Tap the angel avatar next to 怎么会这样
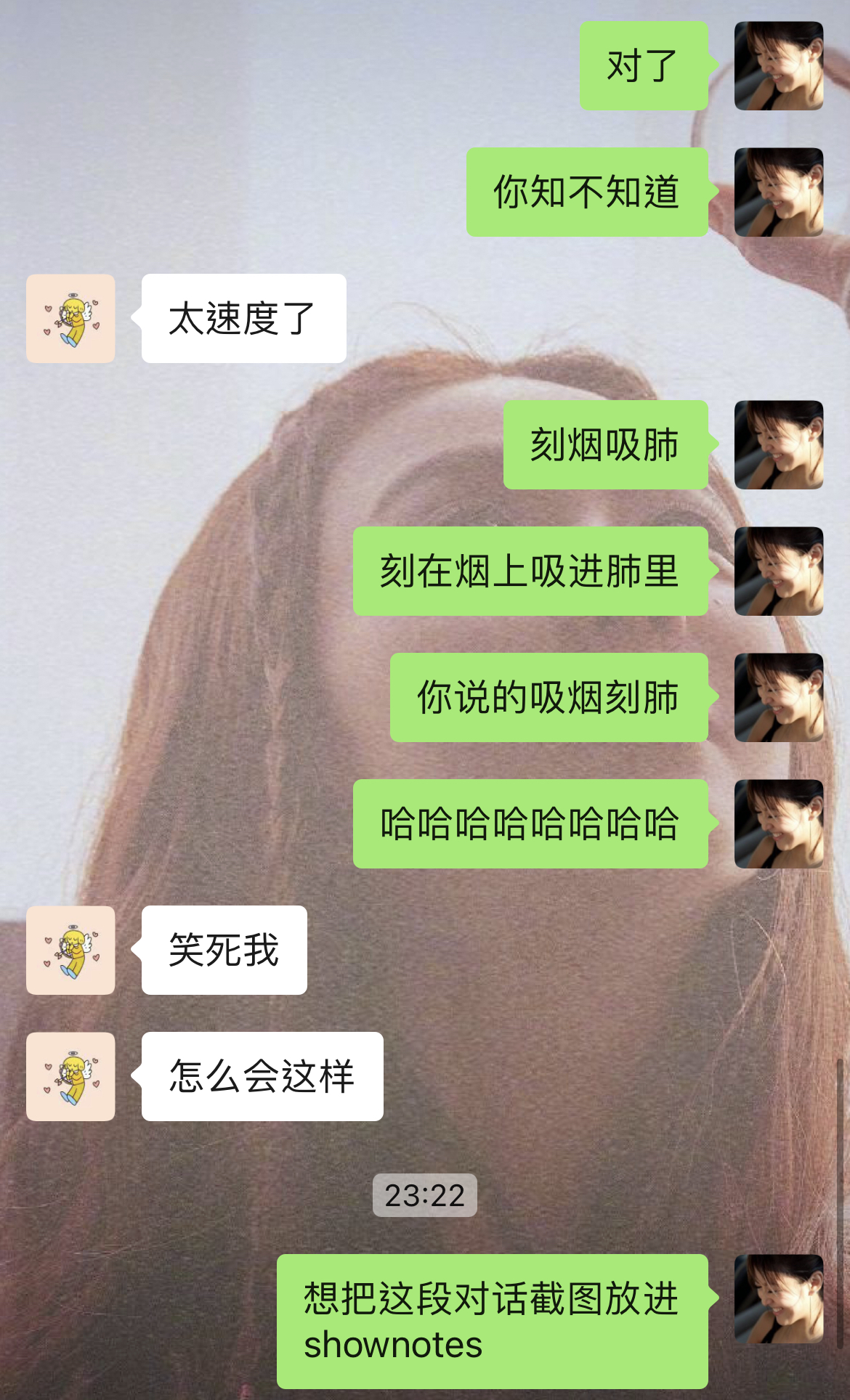Image resolution: width=850 pixels, height=1400 pixels. point(70,1077)
